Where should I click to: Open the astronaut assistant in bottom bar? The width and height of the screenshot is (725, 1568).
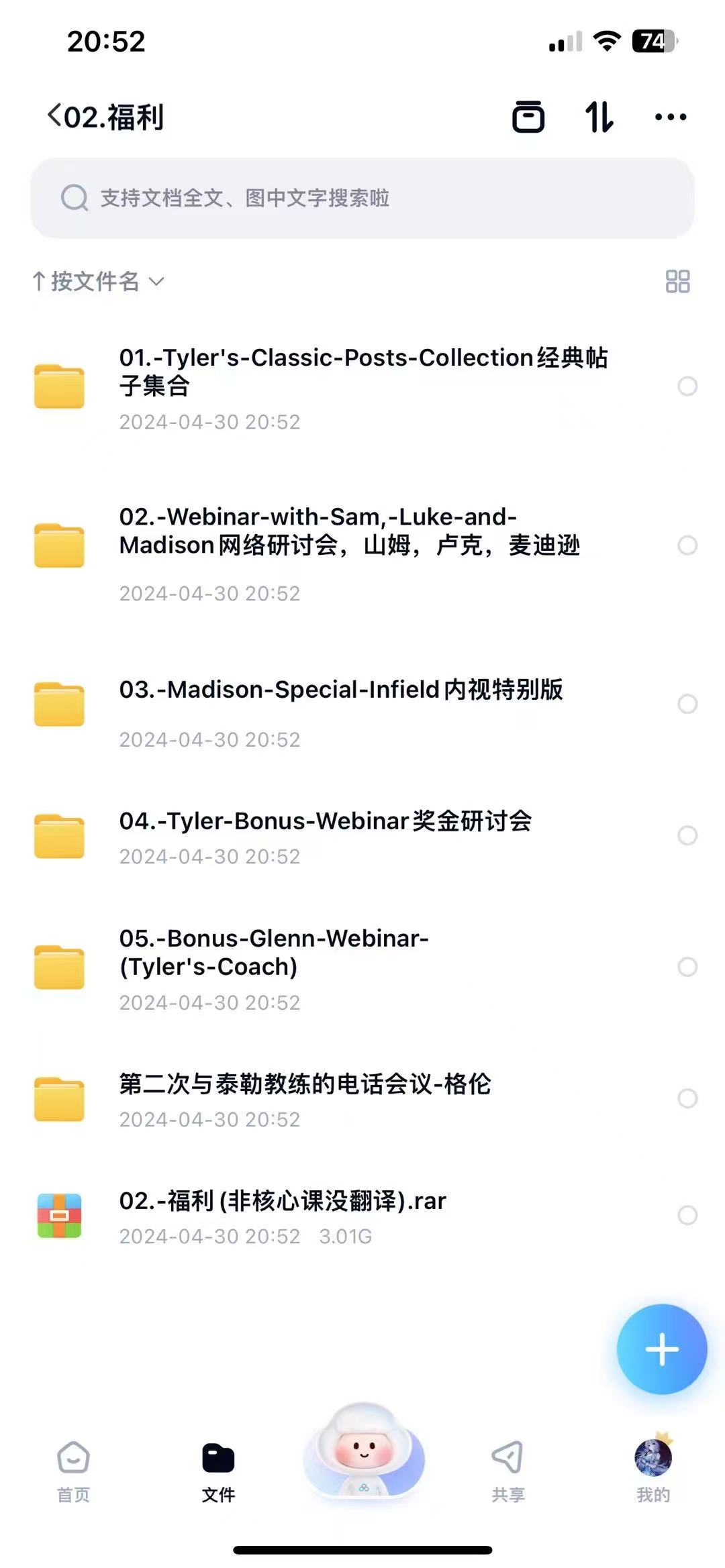click(363, 1450)
